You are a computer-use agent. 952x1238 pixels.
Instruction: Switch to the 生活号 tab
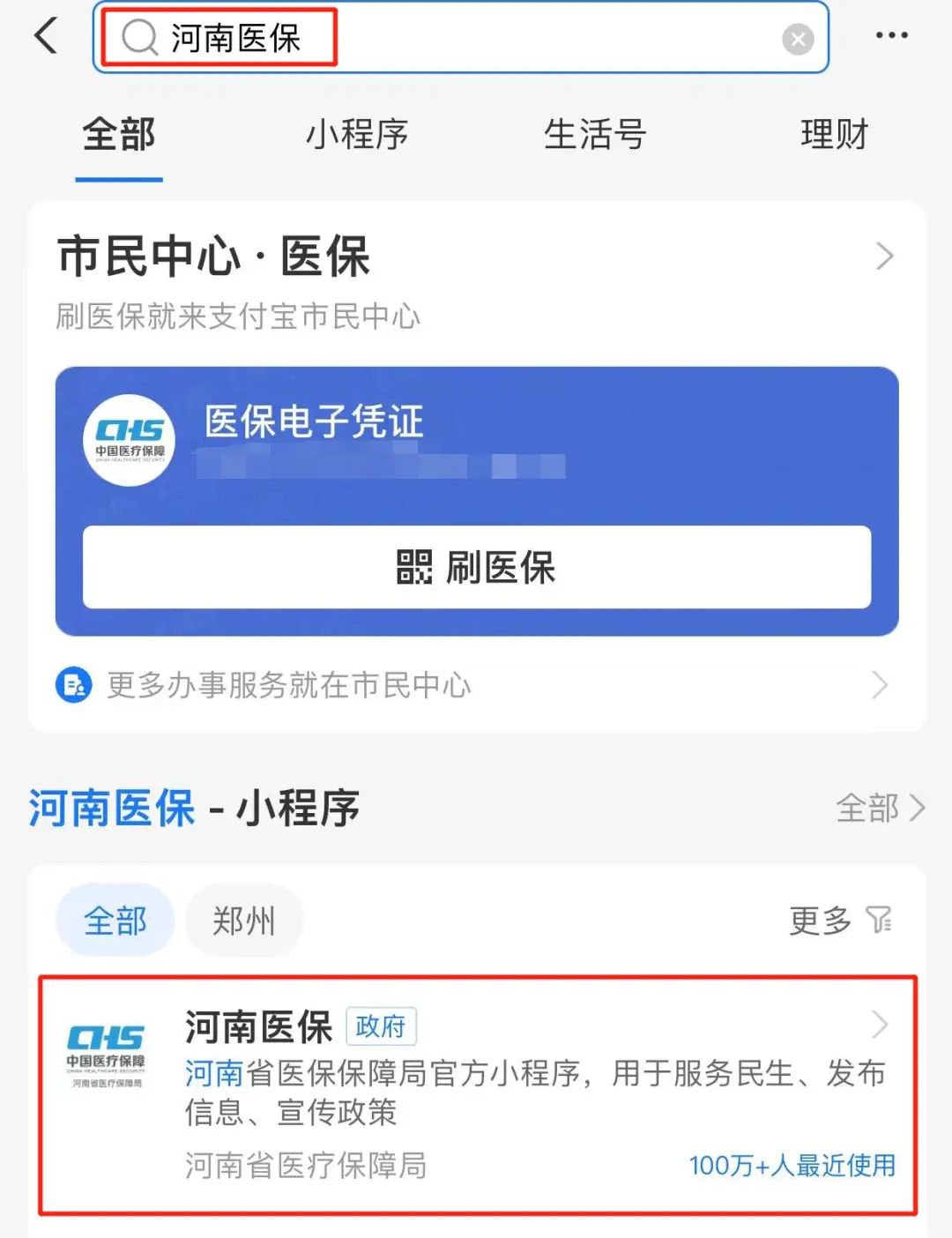click(595, 135)
